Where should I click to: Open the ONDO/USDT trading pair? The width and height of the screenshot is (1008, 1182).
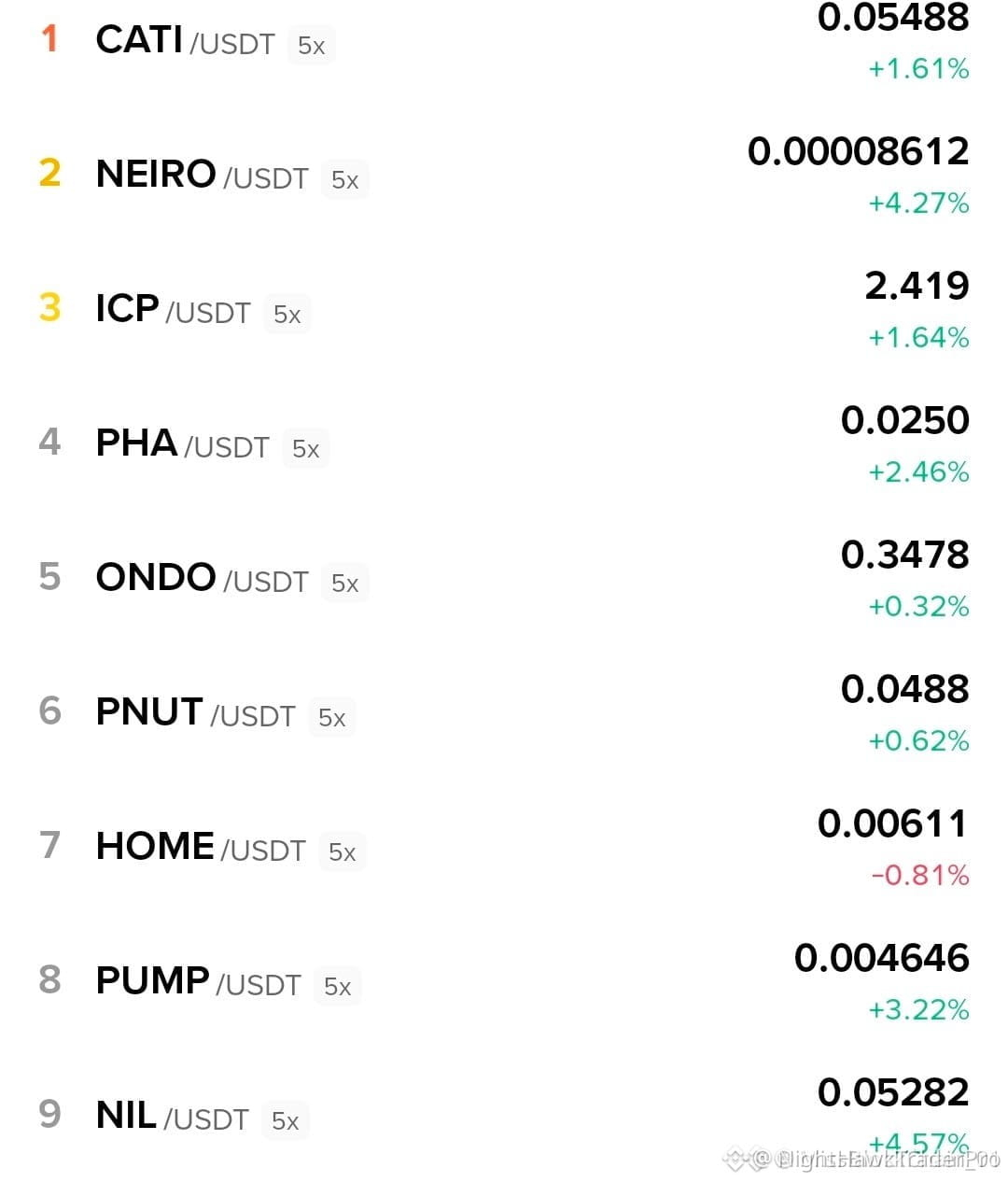click(504, 579)
